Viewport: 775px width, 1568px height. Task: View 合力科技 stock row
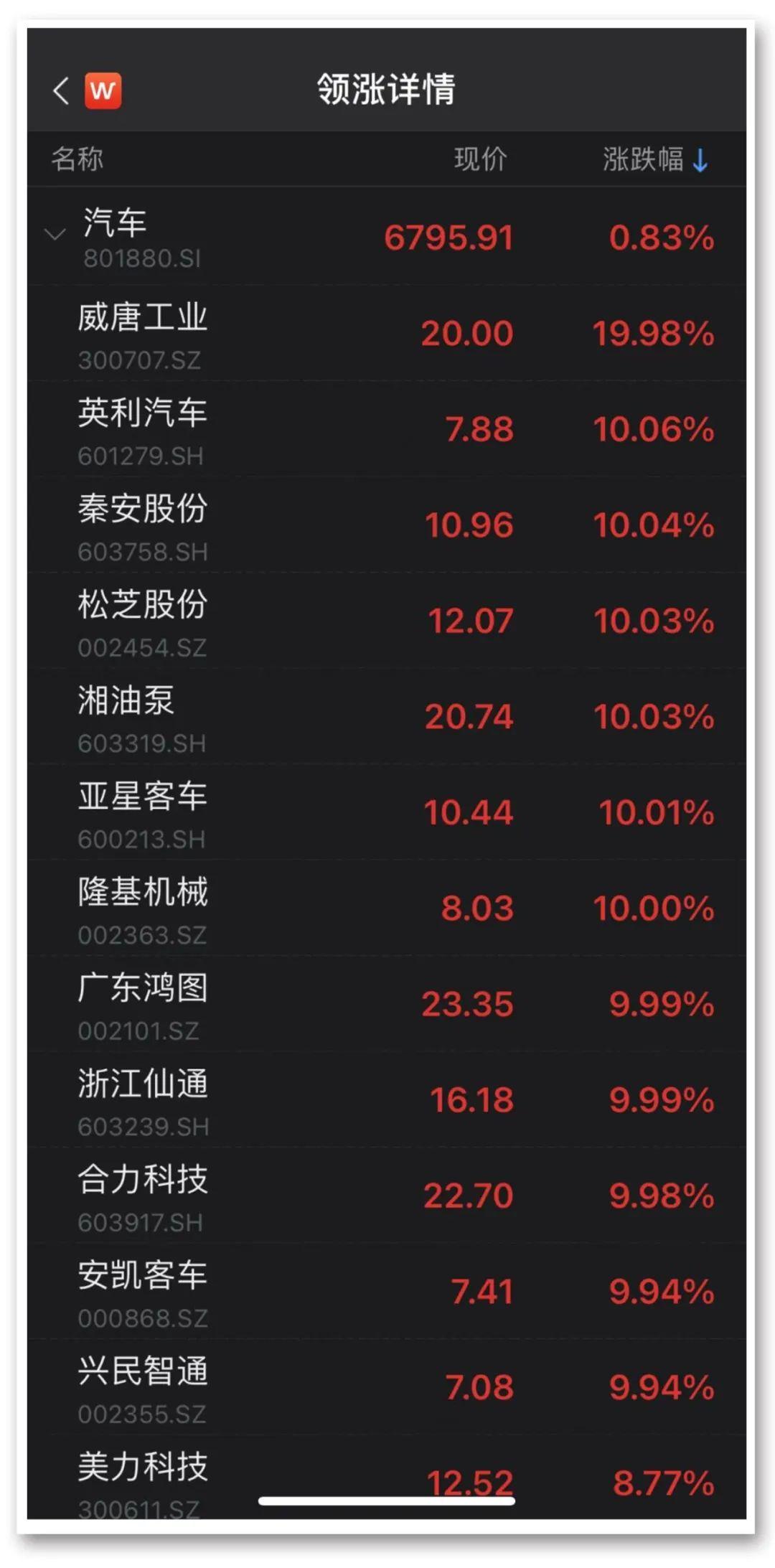pos(387,1196)
